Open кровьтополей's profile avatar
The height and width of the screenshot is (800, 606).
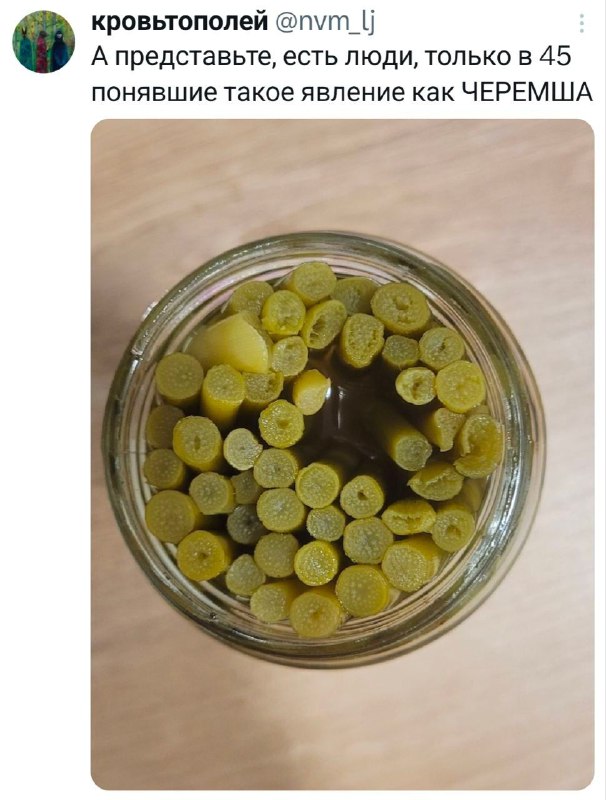tap(44, 42)
